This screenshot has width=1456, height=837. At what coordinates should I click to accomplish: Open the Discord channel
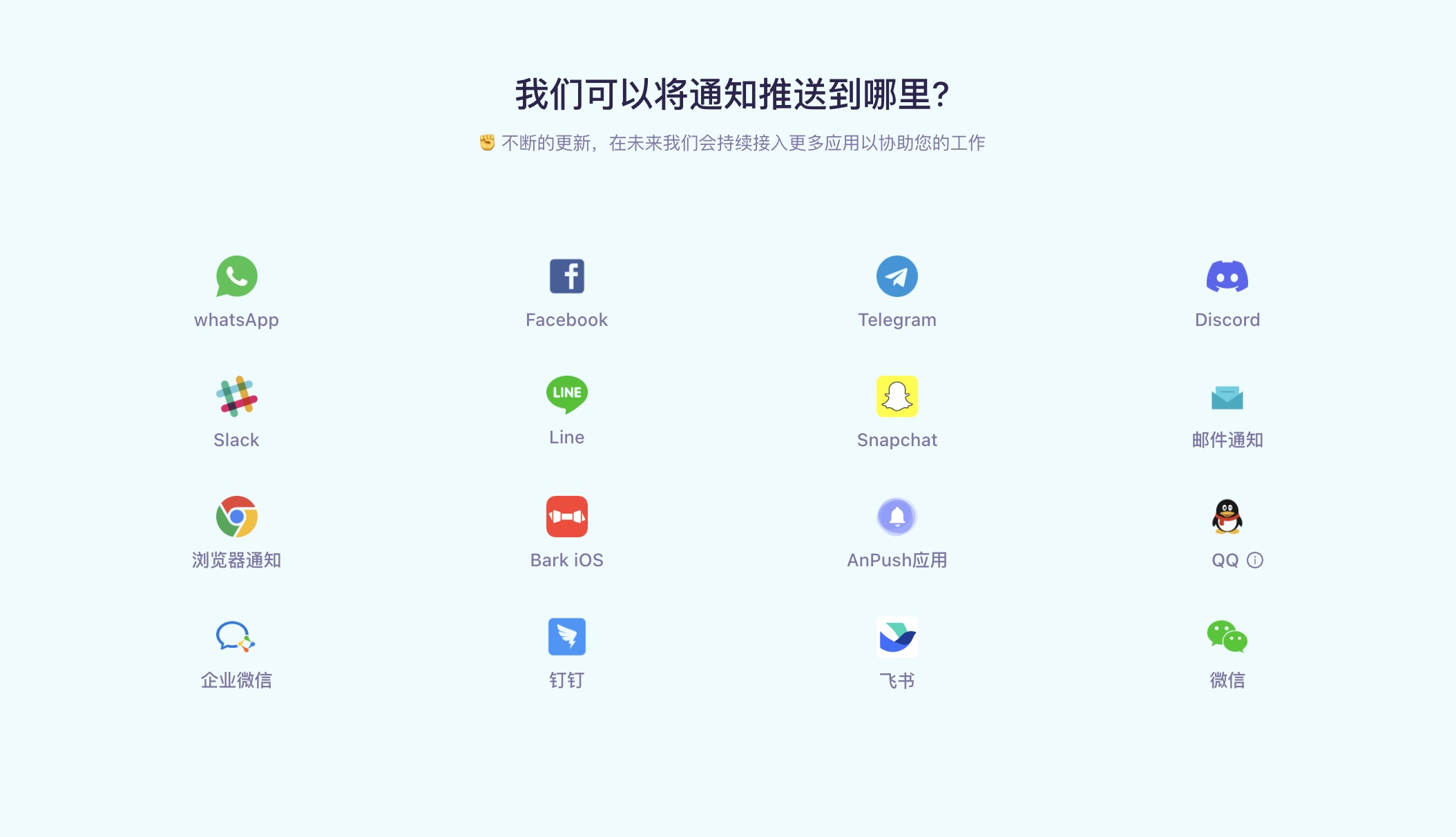click(x=1227, y=277)
